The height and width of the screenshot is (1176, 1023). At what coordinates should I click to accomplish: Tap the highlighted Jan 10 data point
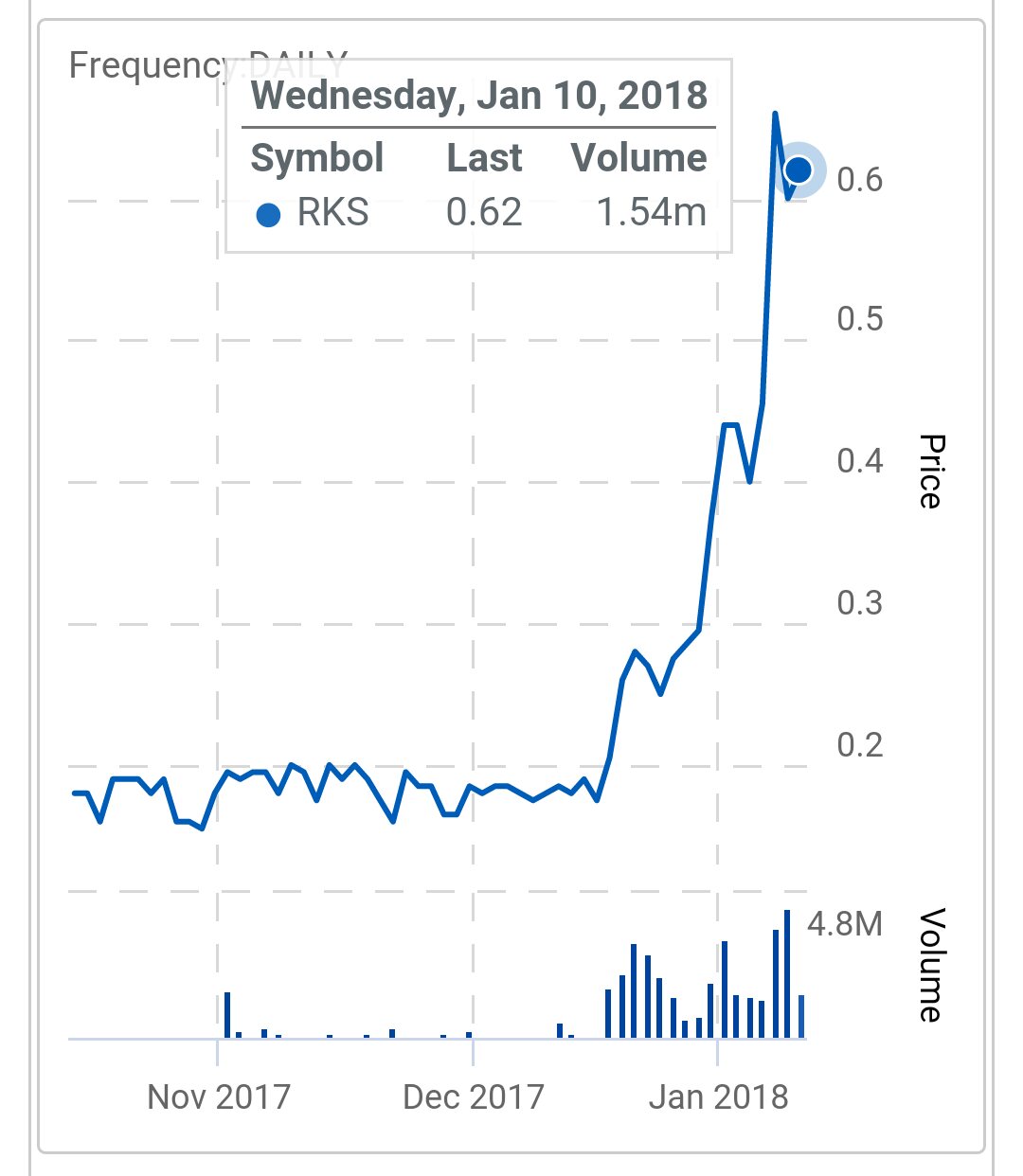tap(799, 170)
